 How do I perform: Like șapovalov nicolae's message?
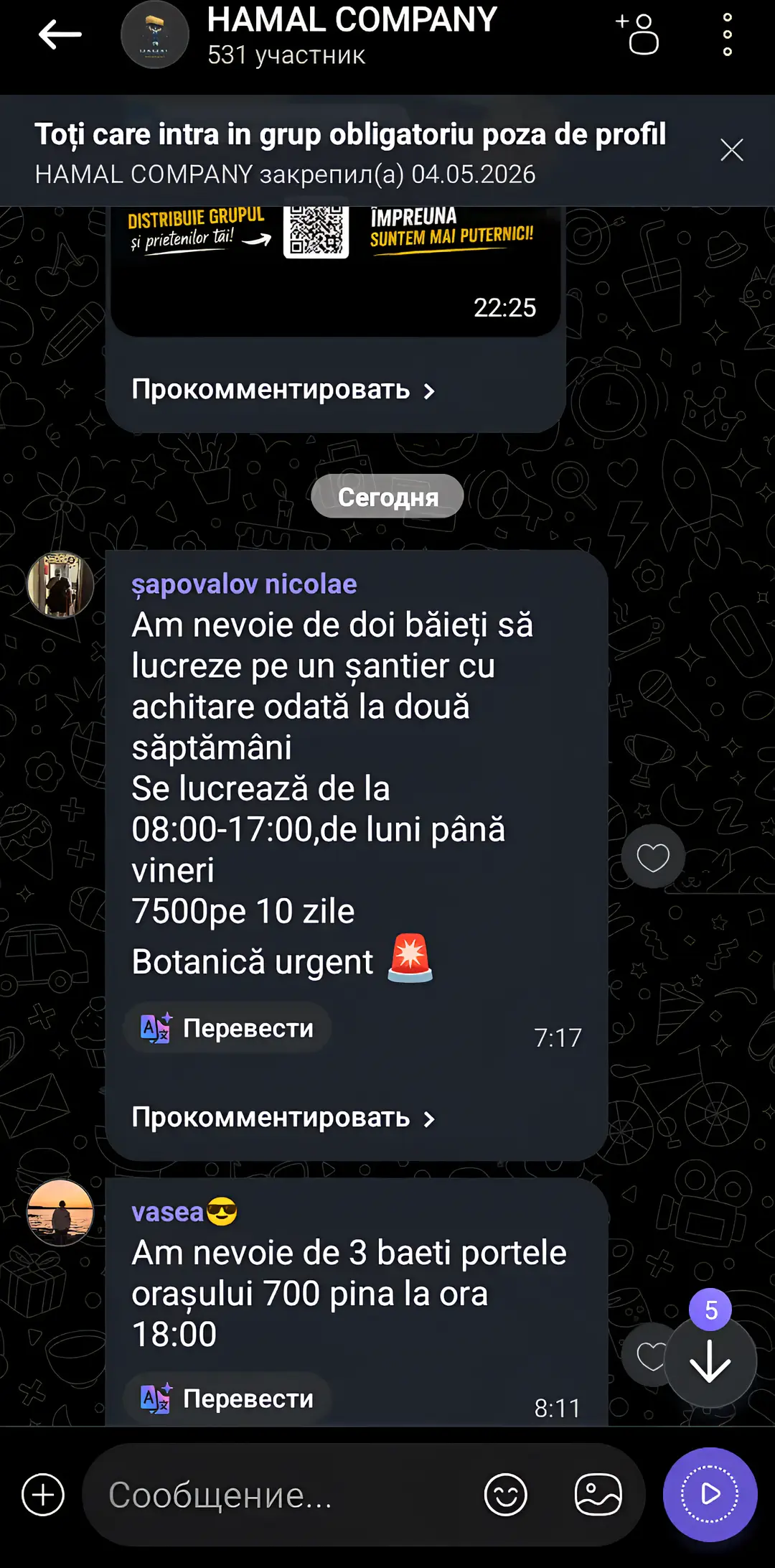pos(653,857)
